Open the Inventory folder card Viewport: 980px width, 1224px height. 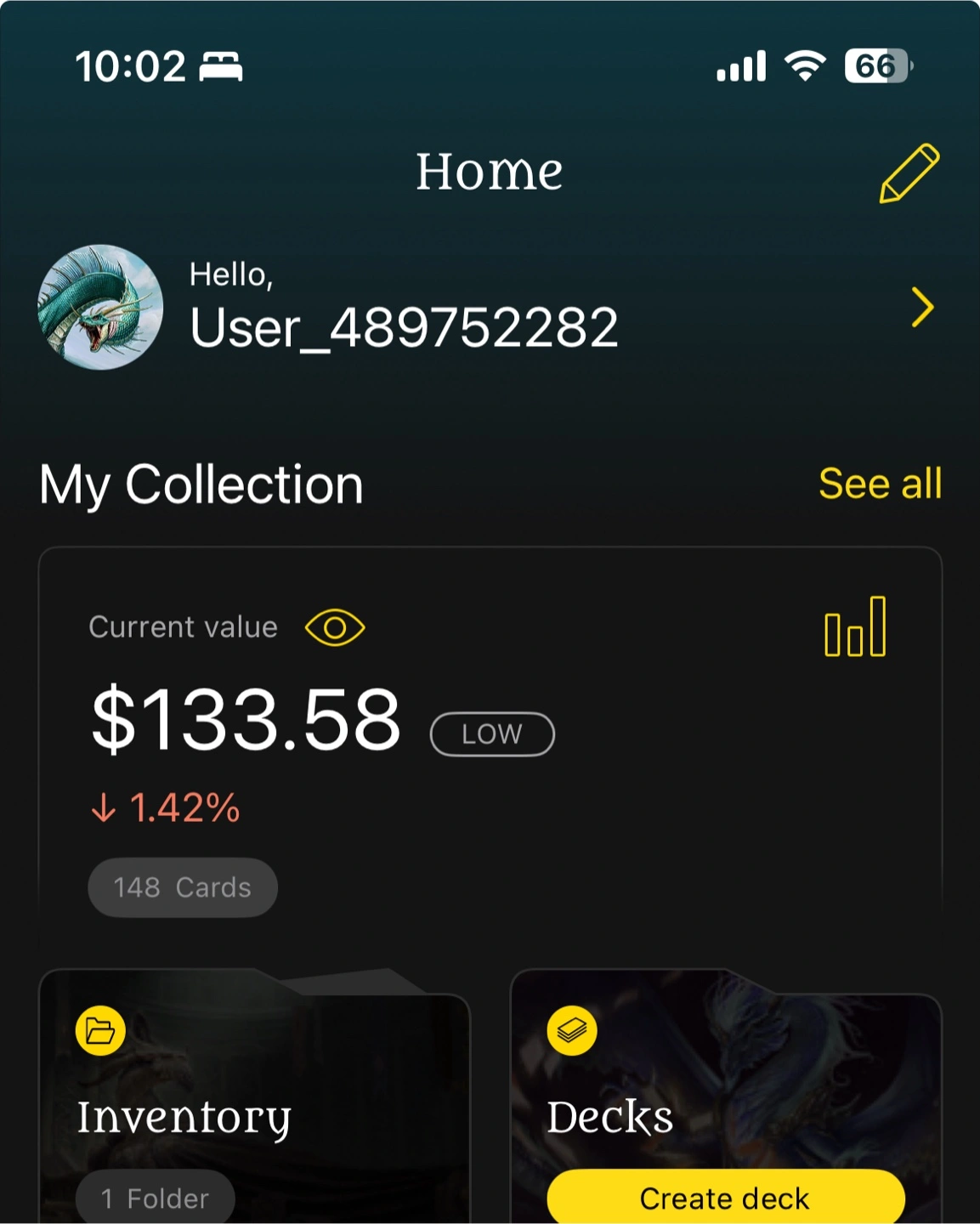point(254,1096)
